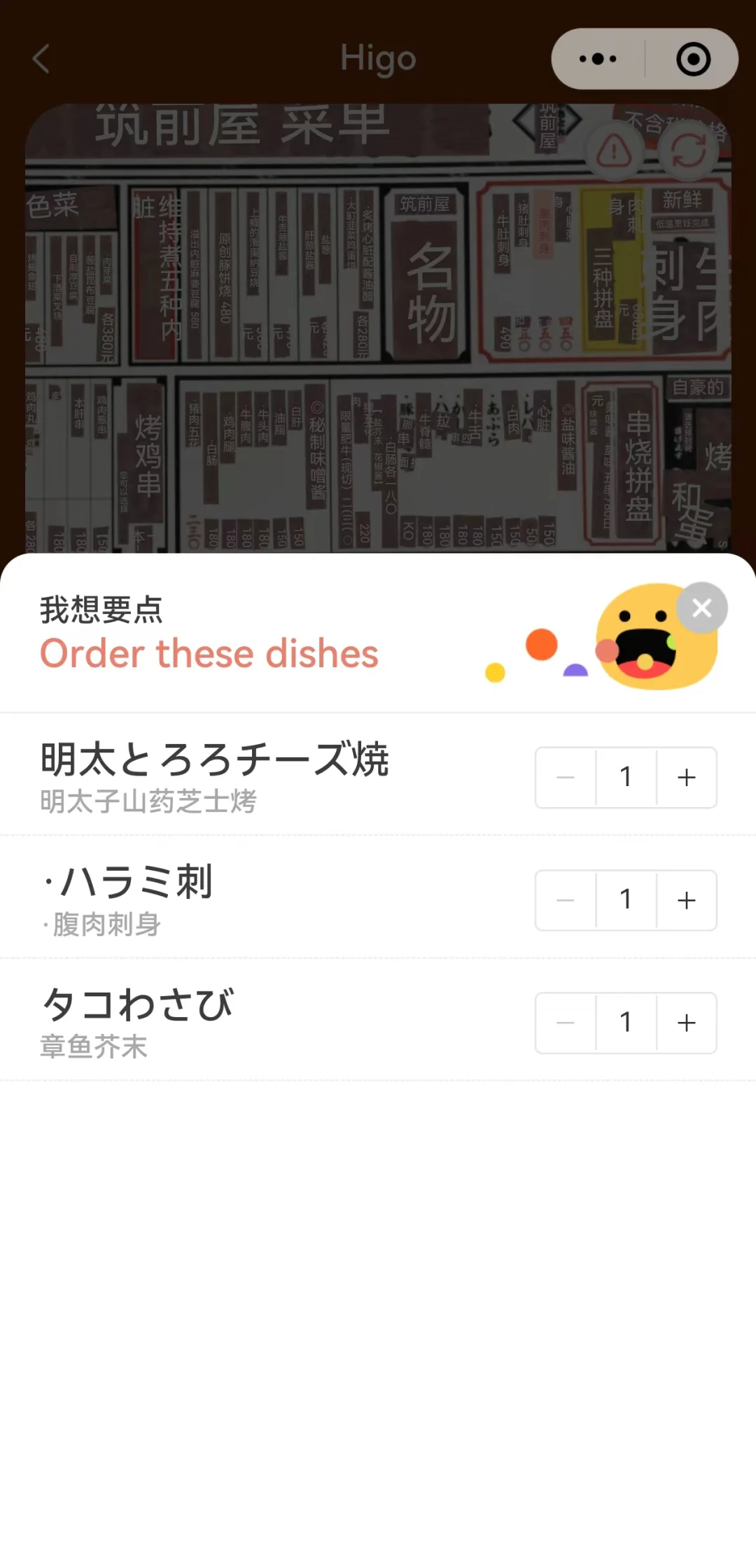
Task: Close the mini program via circle button
Action: (693, 59)
